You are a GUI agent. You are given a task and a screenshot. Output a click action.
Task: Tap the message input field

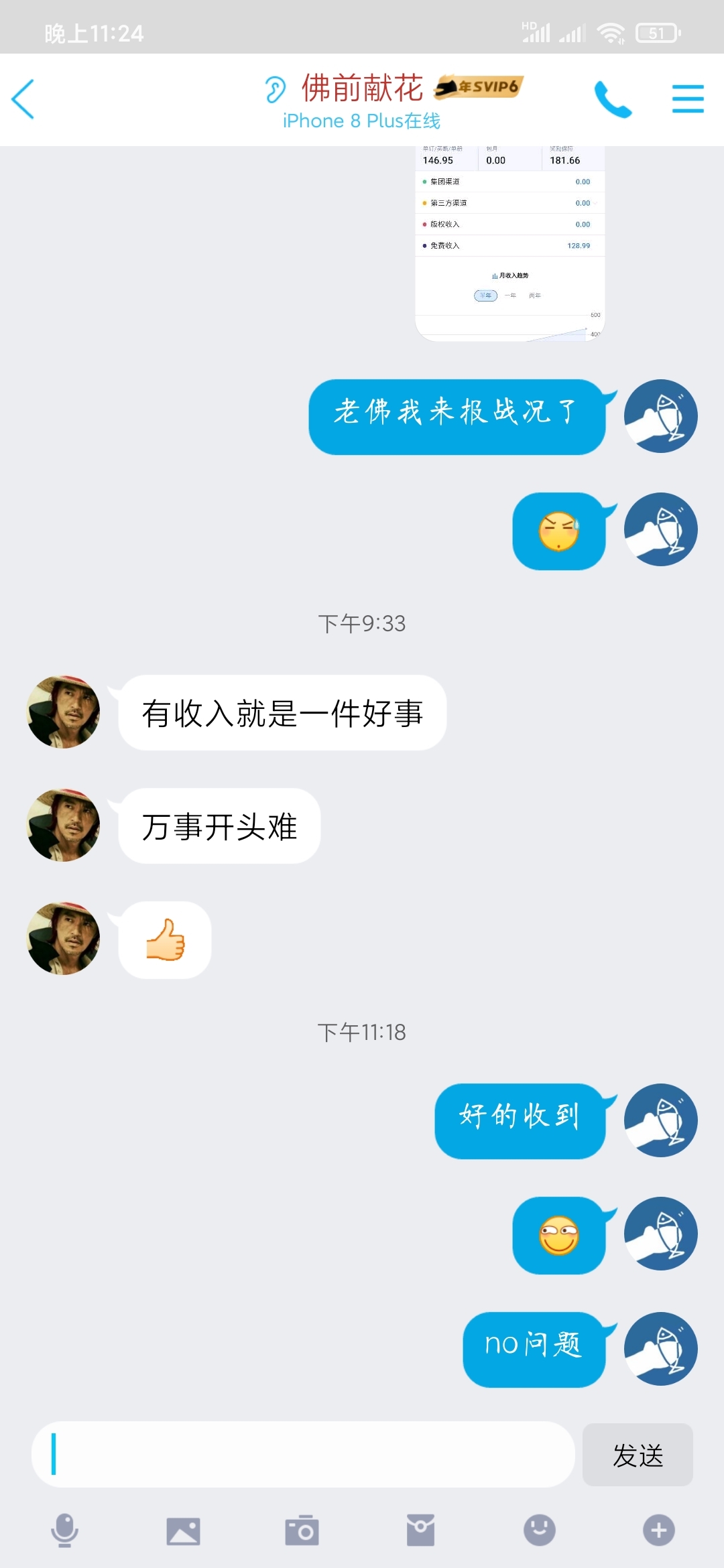[303, 1454]
